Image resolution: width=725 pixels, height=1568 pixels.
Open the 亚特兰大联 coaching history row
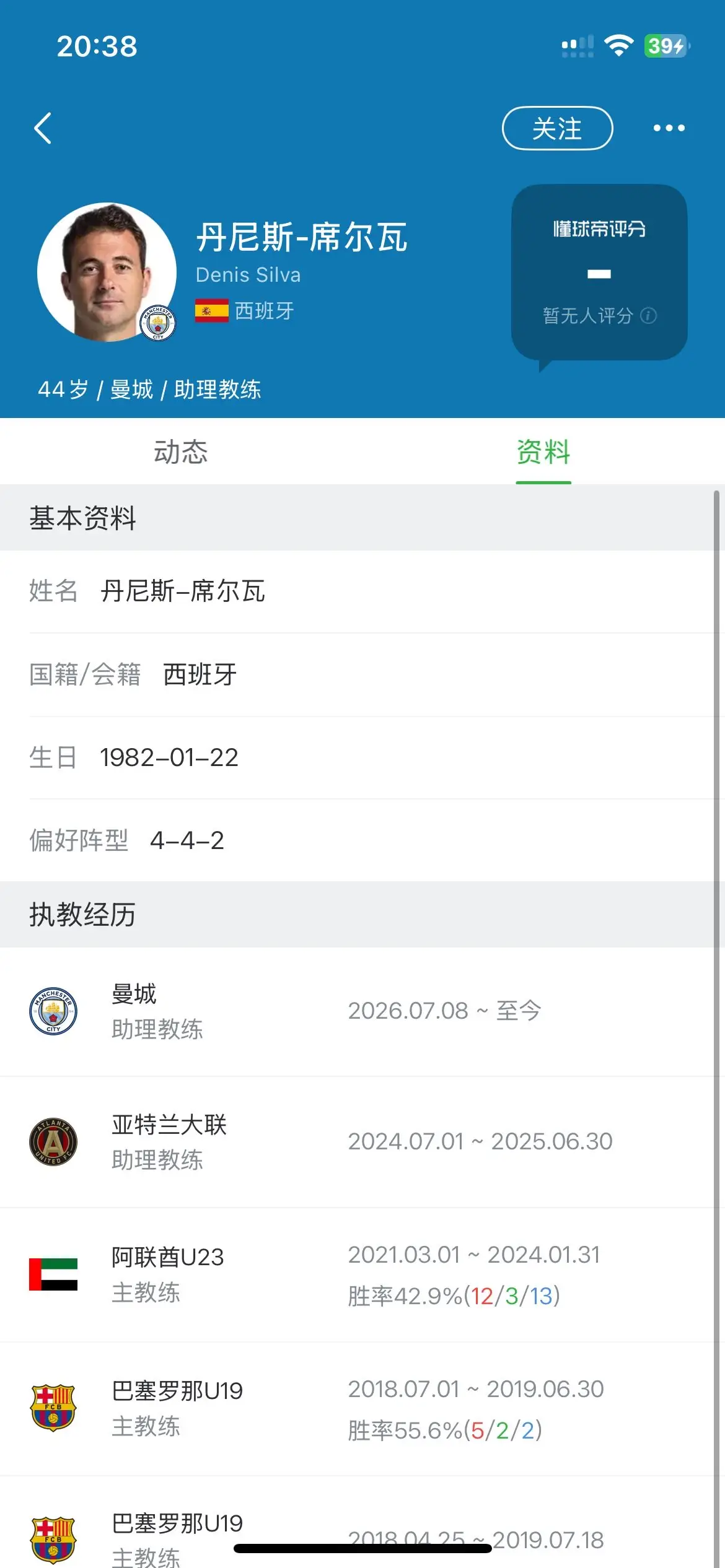(x=362, y=1142)
